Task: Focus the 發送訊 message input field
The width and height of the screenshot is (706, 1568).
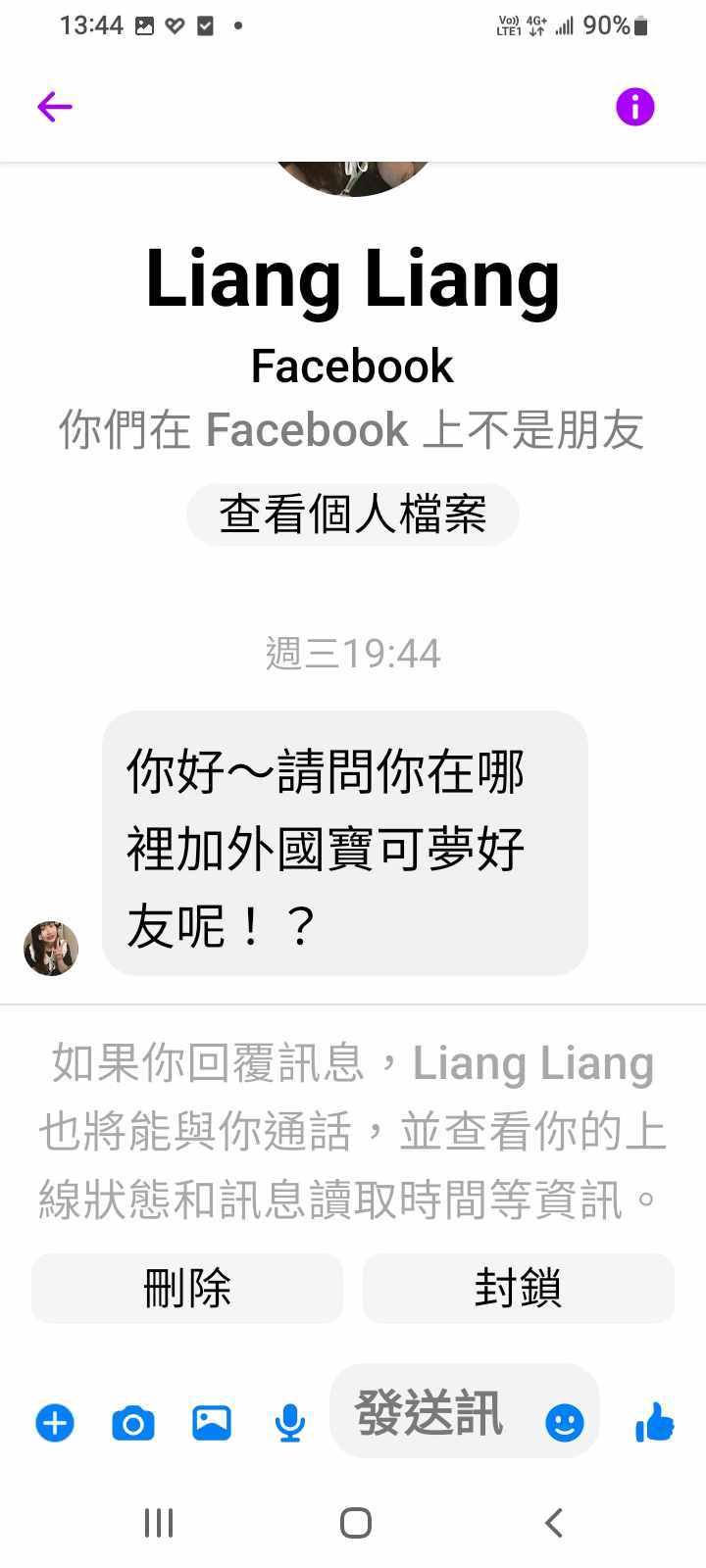Action: click(431, 1413)
